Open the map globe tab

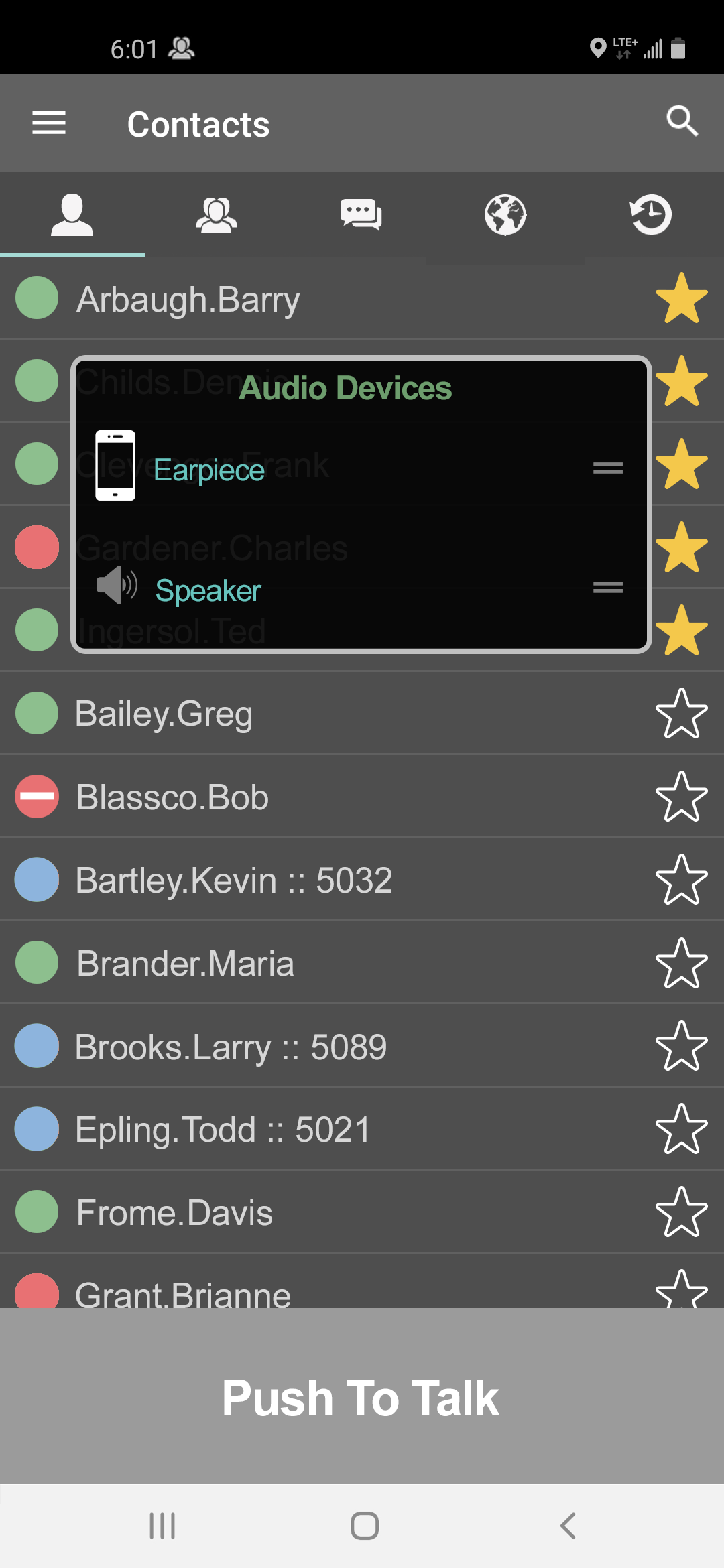(x=505, y=214)
